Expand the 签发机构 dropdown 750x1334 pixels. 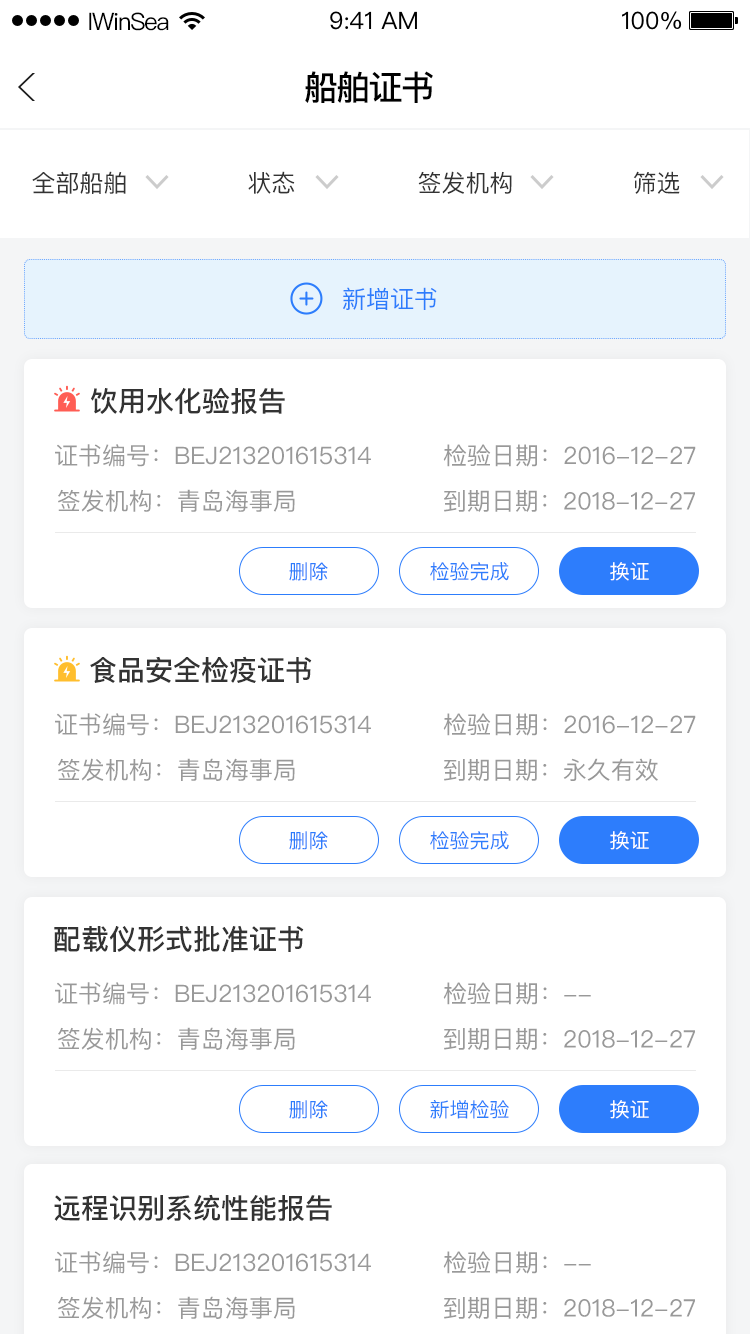click(484, 183)
